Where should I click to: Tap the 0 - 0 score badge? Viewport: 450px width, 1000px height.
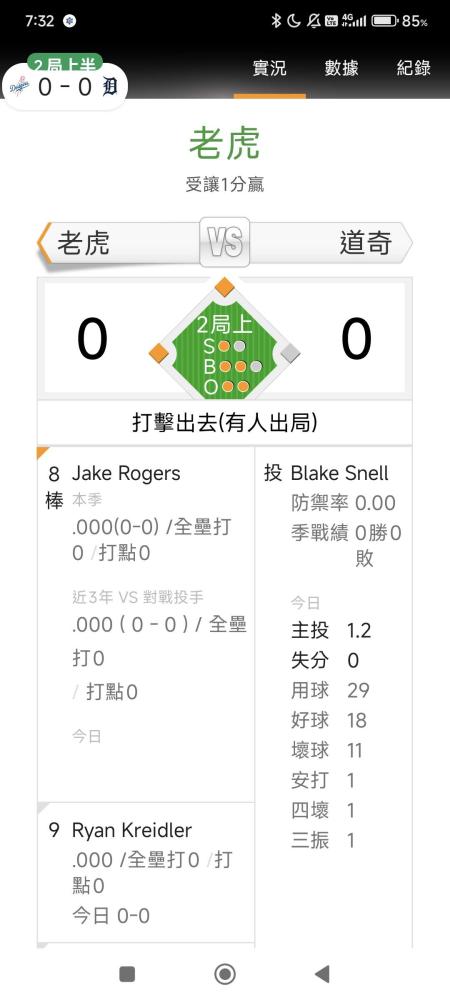(64, 87)
